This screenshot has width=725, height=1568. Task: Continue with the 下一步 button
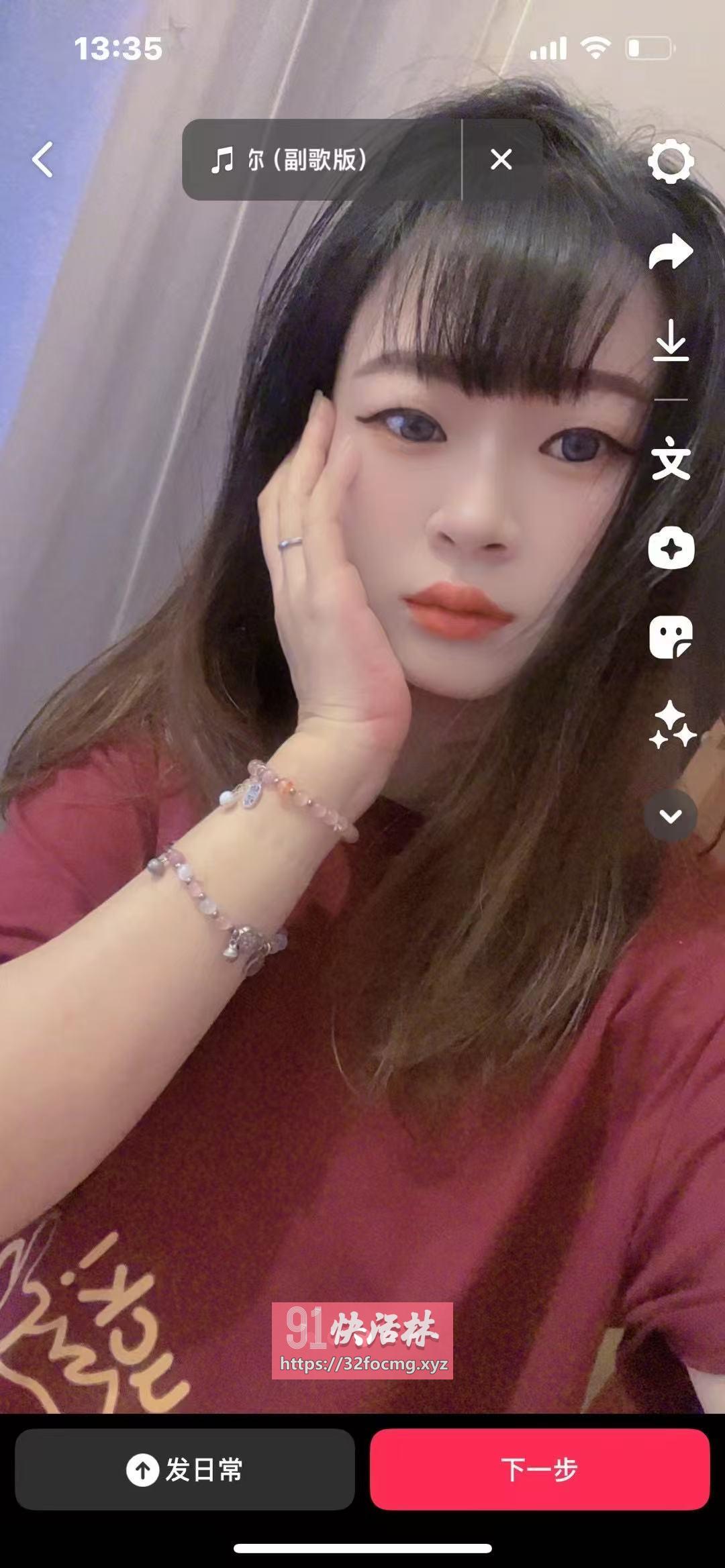tap(540, 1469)
